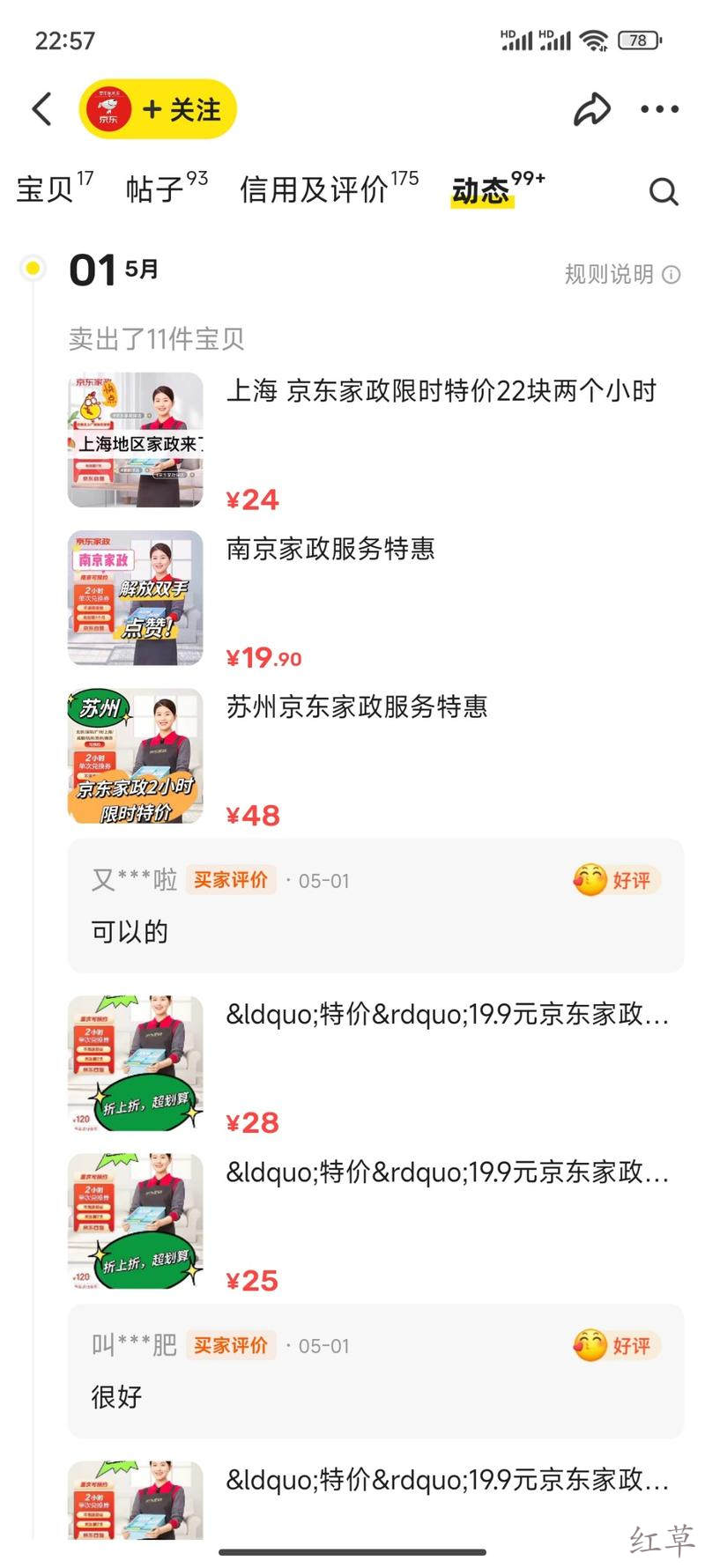705x1568 pixels.
Task: View buyer review by 又***啦
Action: [375, 906]
